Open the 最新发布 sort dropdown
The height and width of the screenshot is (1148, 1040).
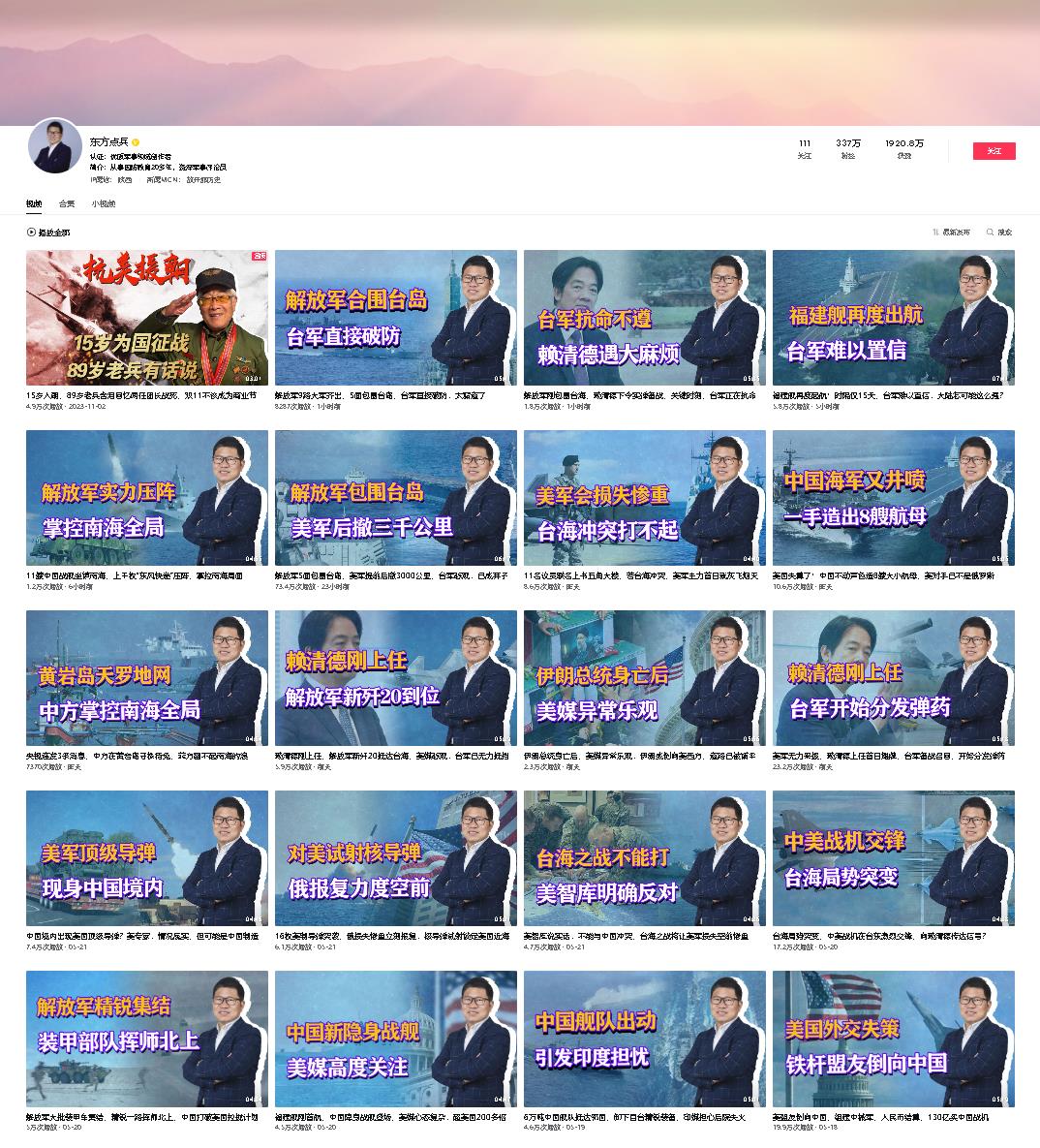coord(951,233)
